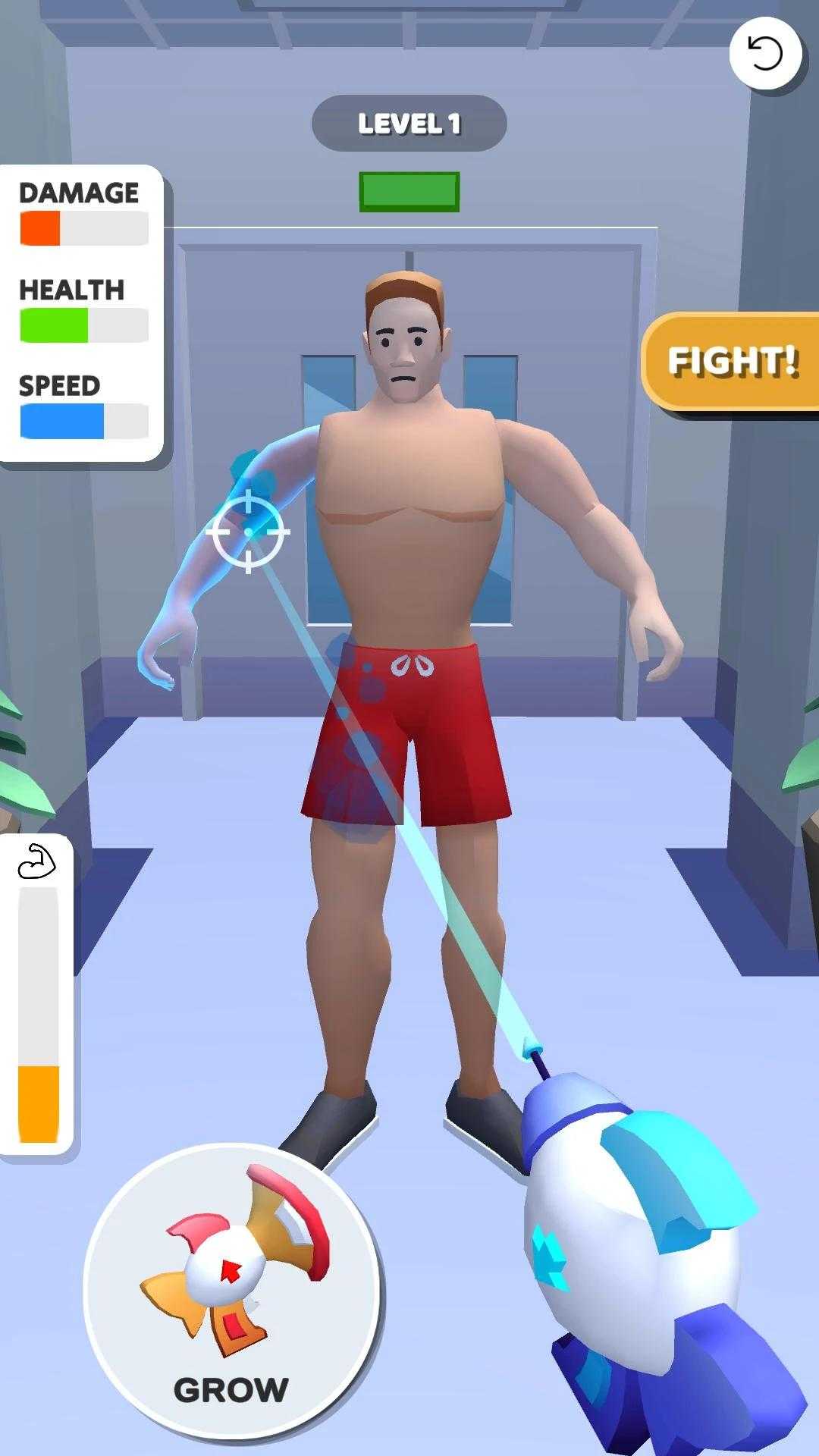Select the GROW ray gun button
Viewport: 819px width, 1456px height.
[x=231, y=1291]
